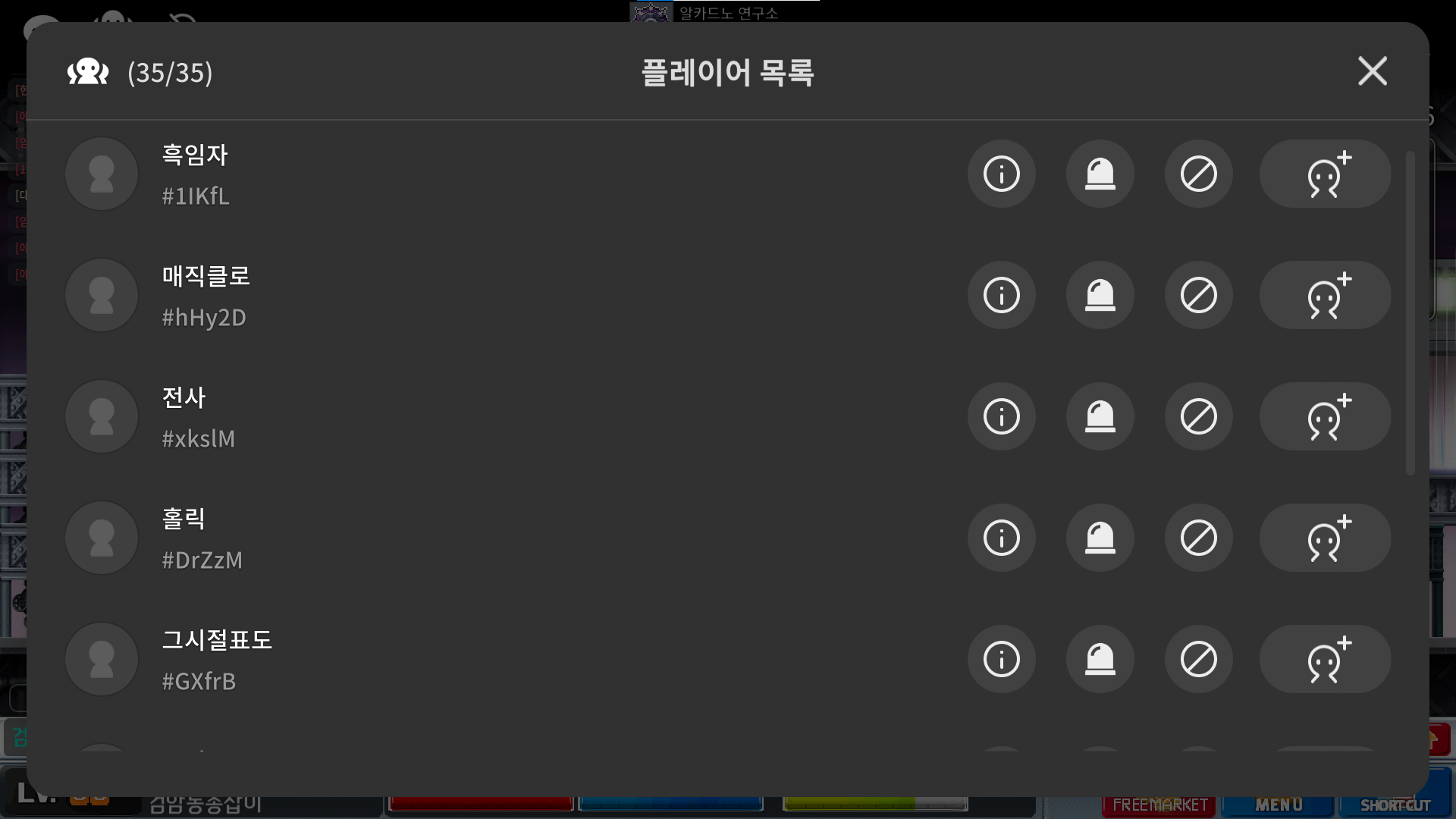1456x819 pixels.
Task: Add 전사 as a friend
Action: coord(1325,416)
